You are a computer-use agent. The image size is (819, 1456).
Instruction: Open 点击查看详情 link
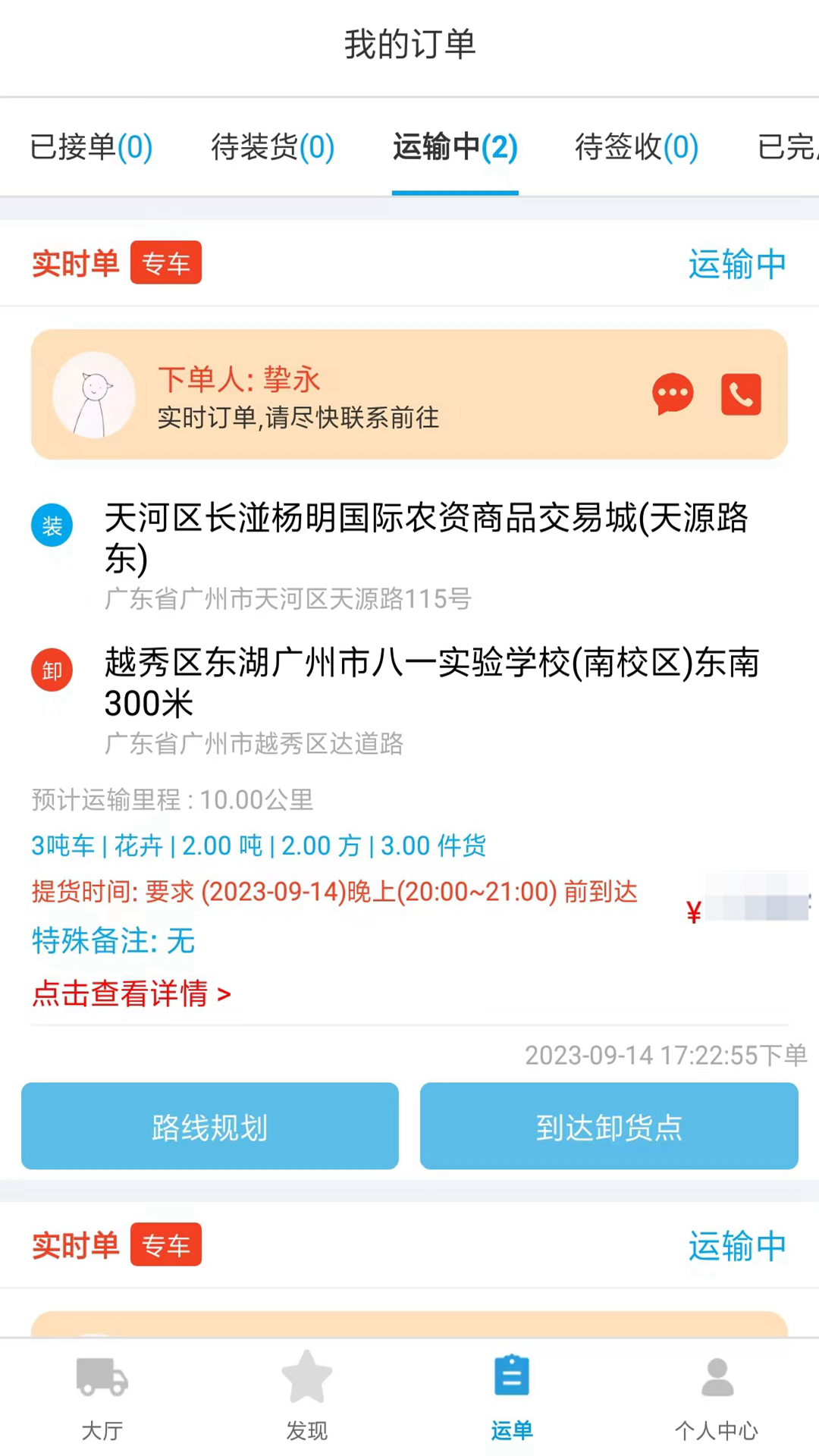coord(131,993)
